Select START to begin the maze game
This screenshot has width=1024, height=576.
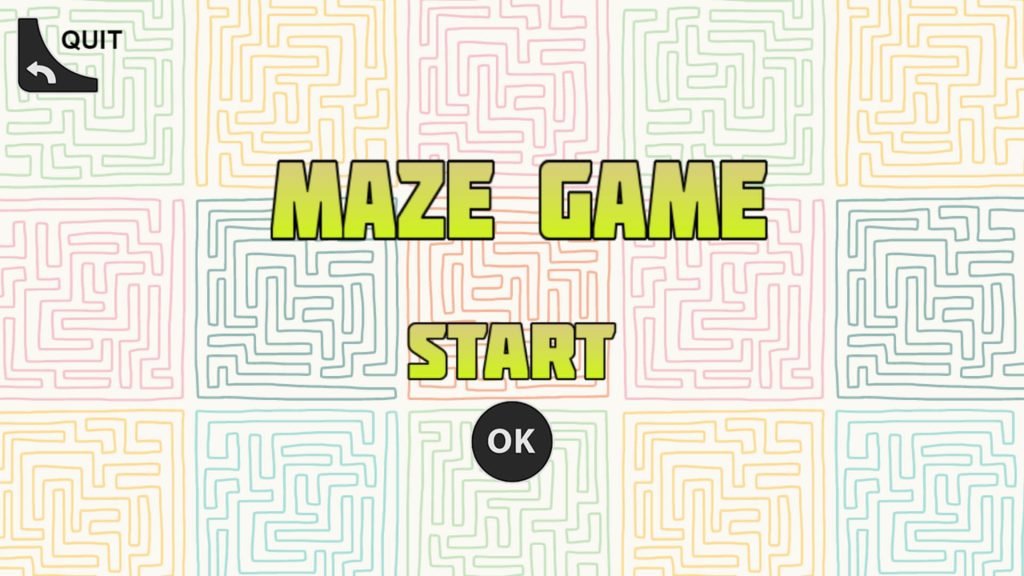511,352
